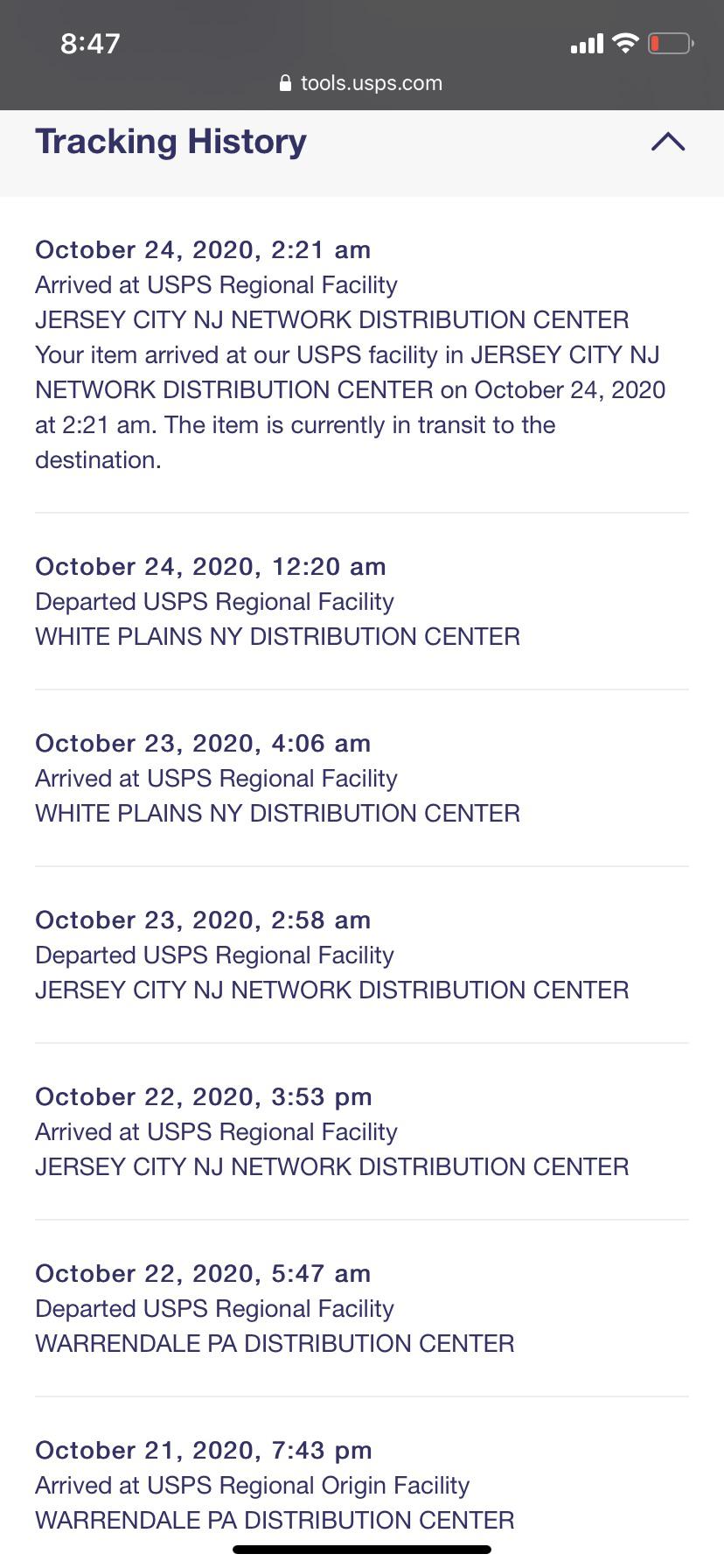This screenshot has height=1568, width=724.
Task: Tap tools.usps.com in the address bar
Action: (371, 83)
